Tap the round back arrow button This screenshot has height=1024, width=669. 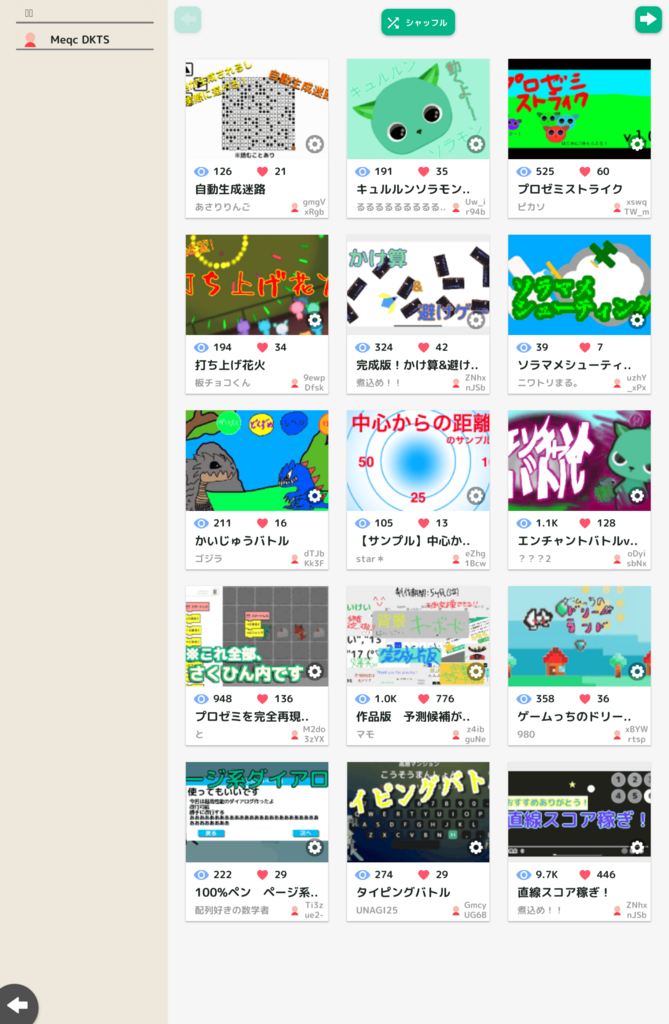click(17, 1003)
